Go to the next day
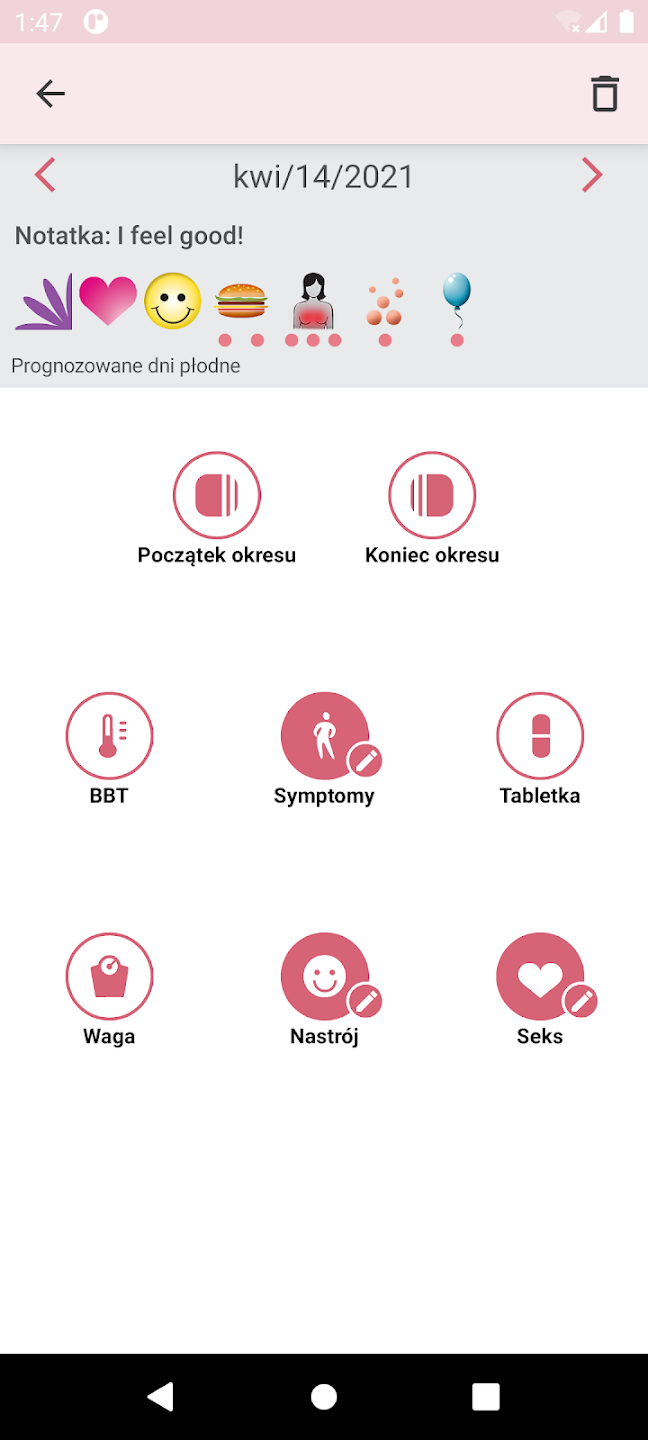Image resolution: width=648 pixels, height=1440 pixels. (x=592, y=176)
